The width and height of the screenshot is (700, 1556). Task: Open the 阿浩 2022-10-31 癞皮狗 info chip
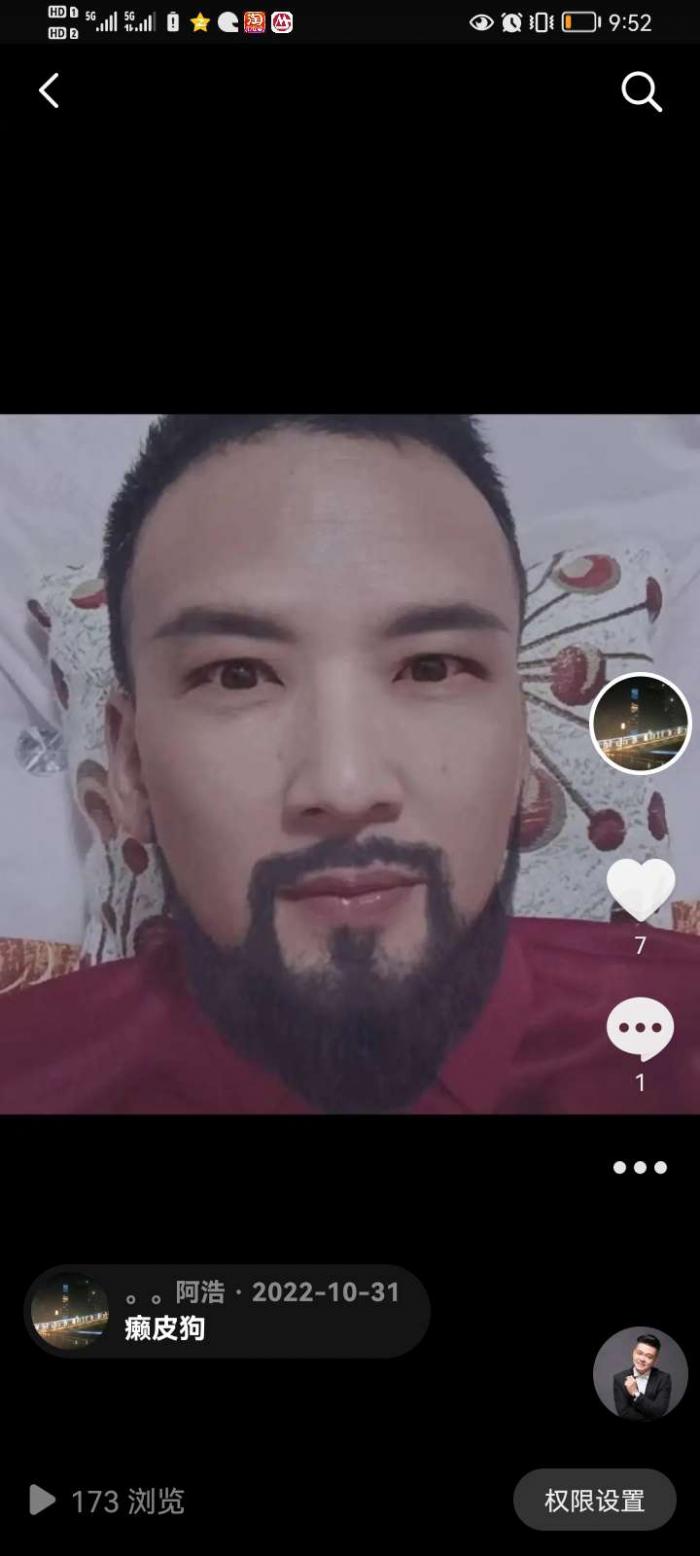(227, 1311)
